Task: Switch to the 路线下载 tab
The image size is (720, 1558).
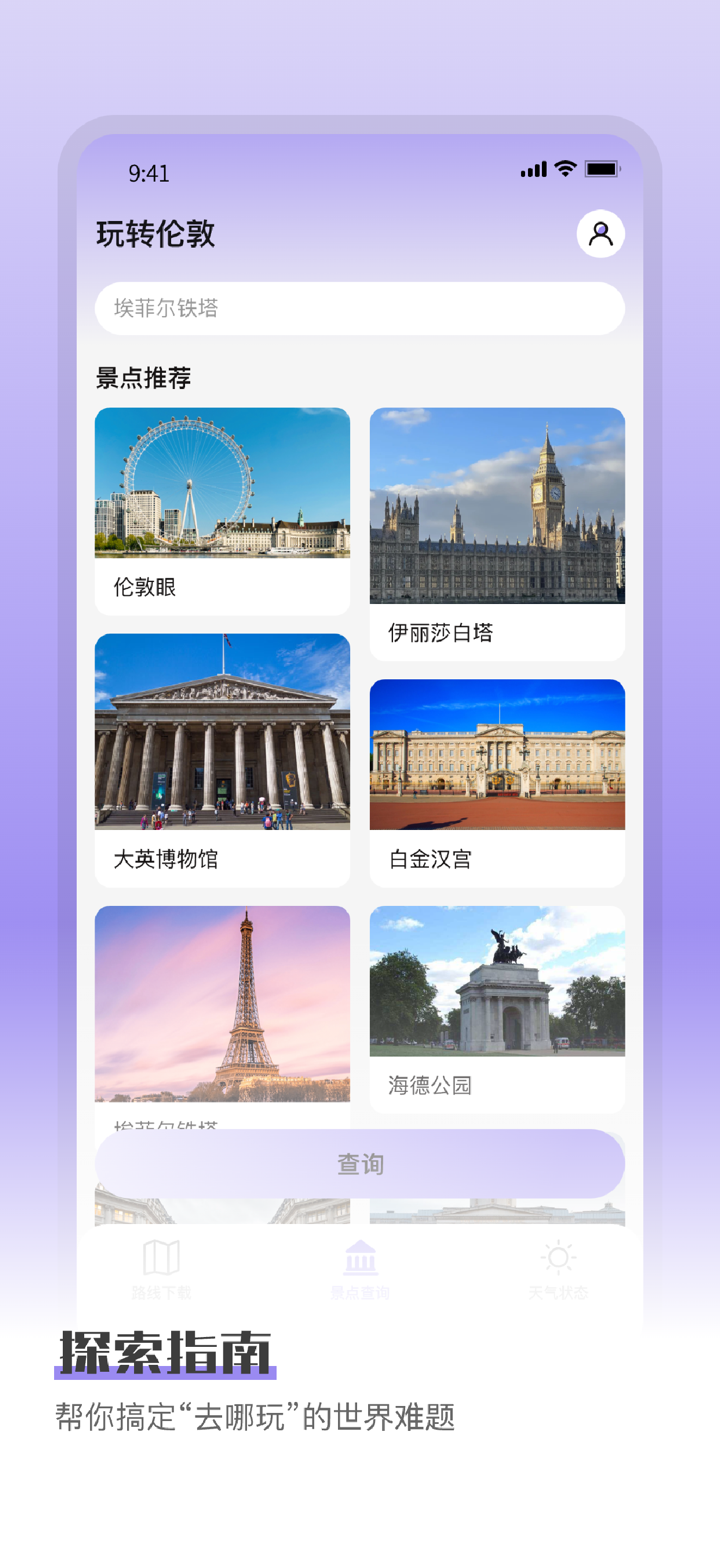Action: coord(161,1270)
